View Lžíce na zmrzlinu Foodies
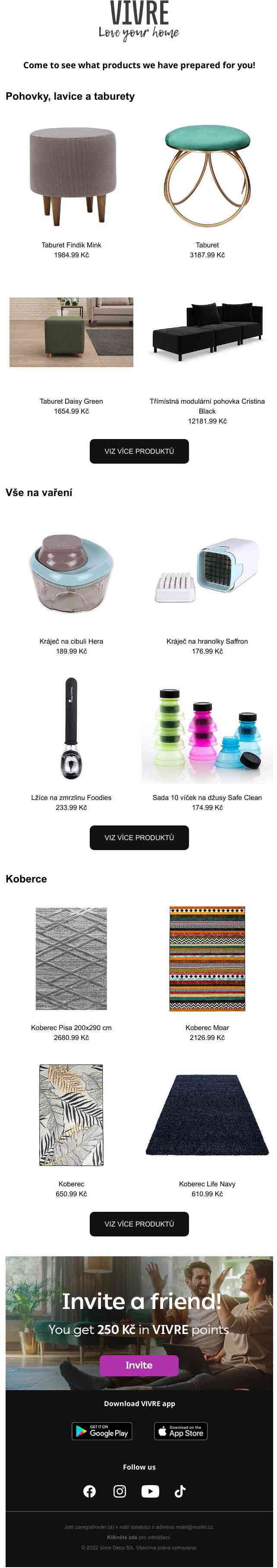This screenshot has width=277, height=1568. 71,729
